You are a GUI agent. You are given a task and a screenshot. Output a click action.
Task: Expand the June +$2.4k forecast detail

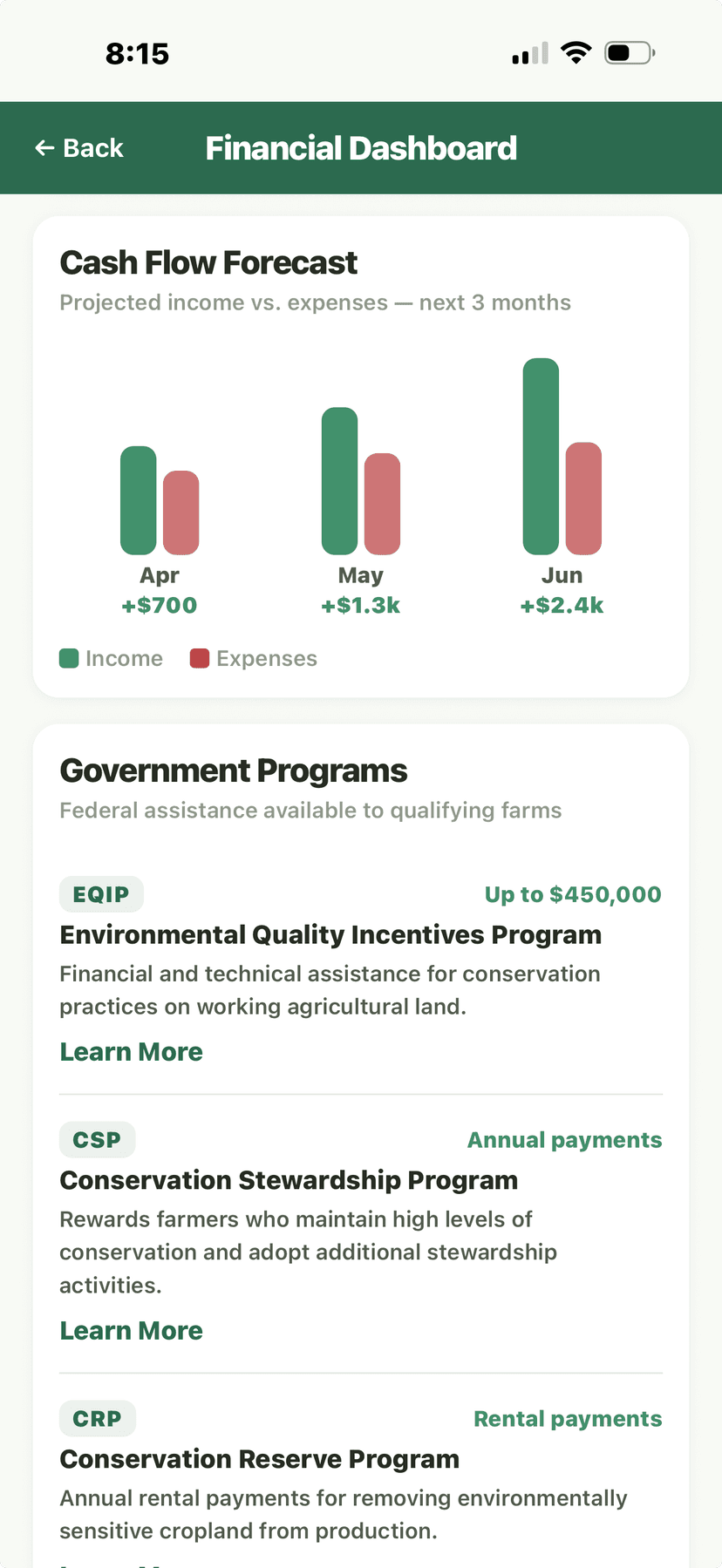tap(562, 604)
